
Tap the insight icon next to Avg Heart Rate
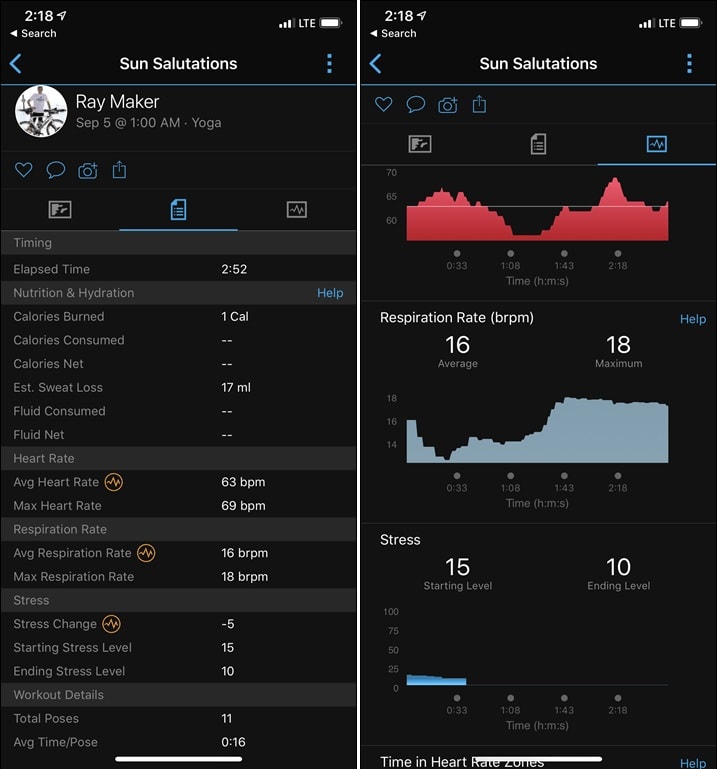click(x=114, y=482)
